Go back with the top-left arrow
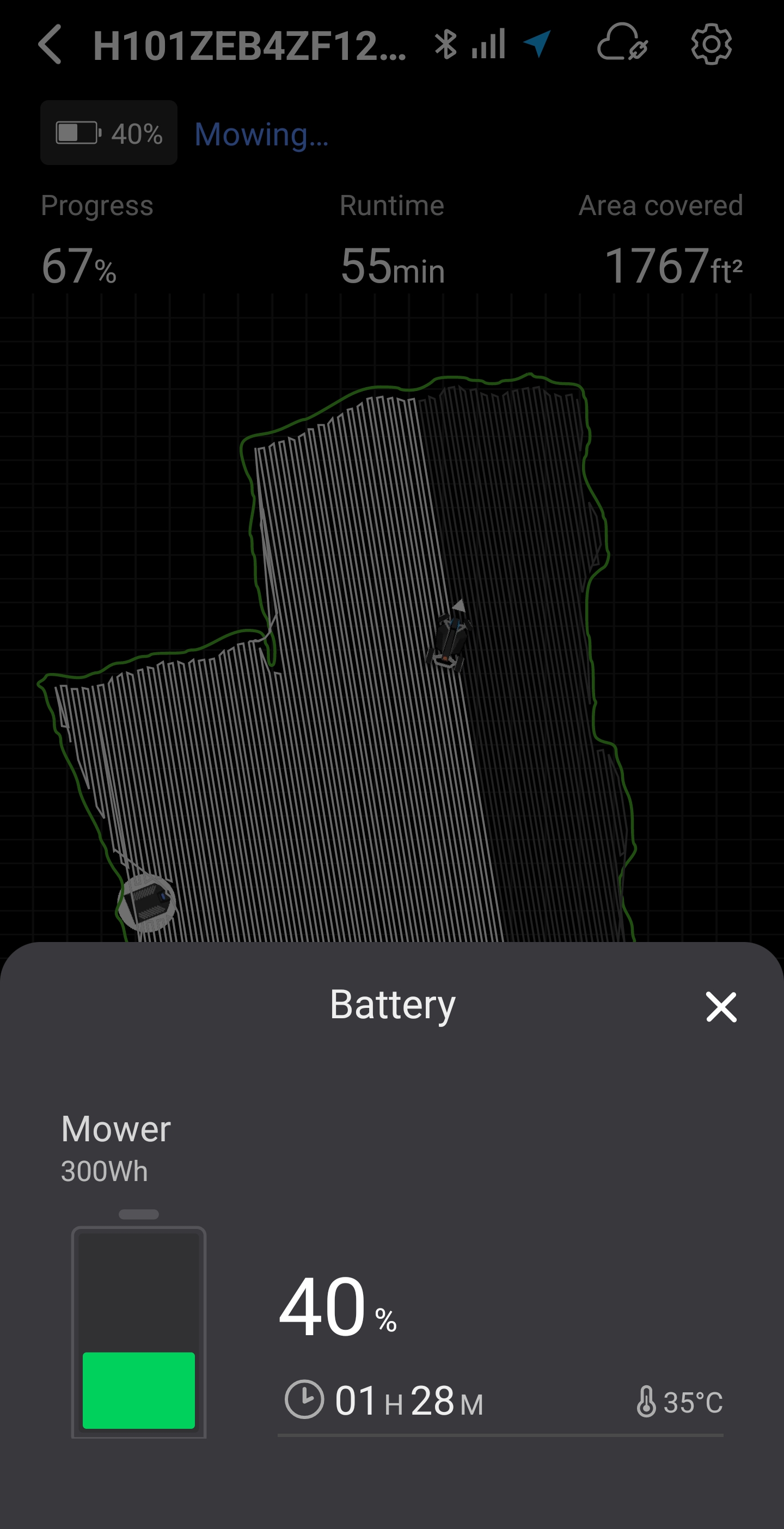The height and width of the screenshot is (1529, 784). 50,45
